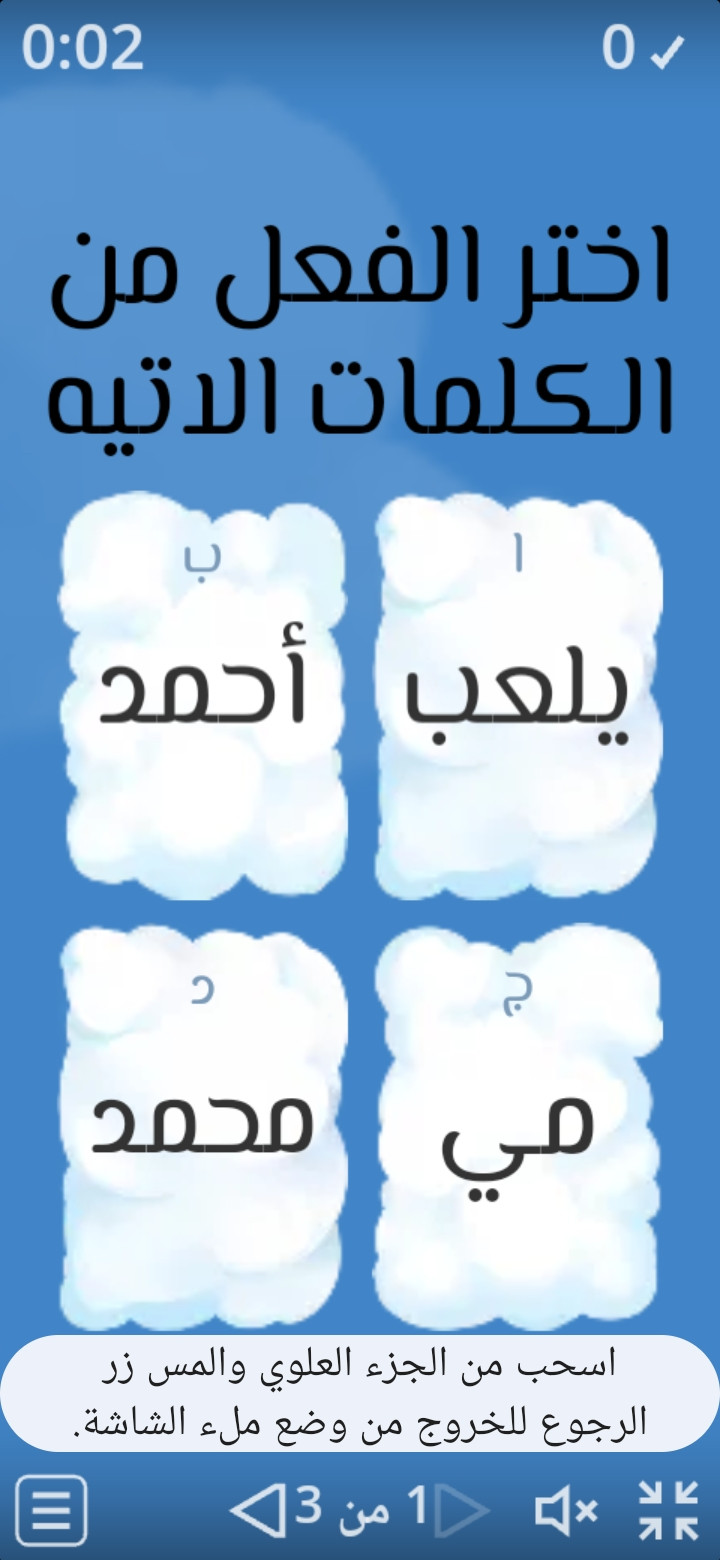Open the hamburger menu button
720x1560 pixels.
52,1511
